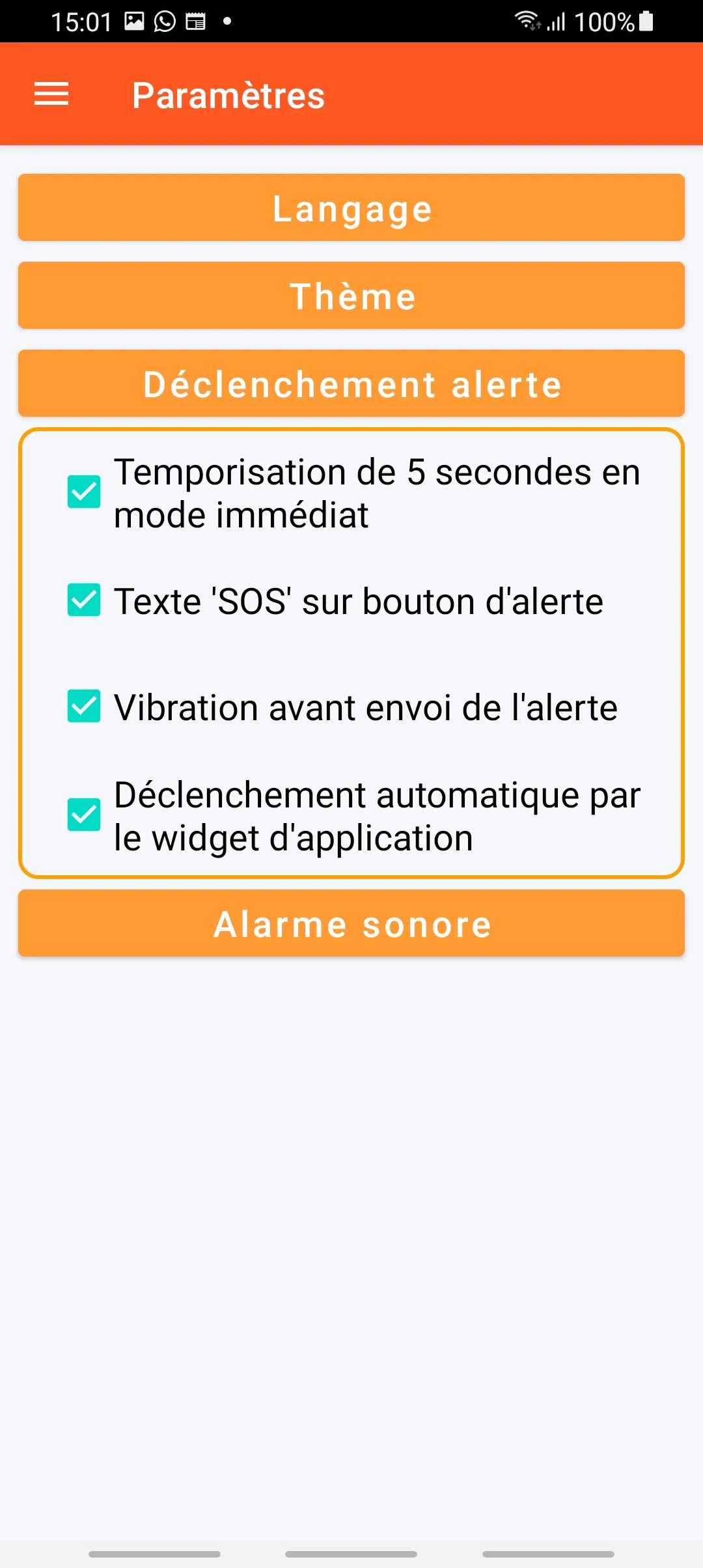This screenshot has width=703, height=1568.
Task: Disable Texte 'SOS' sur bouton d'alerte
Action: (x=84, y=600)
